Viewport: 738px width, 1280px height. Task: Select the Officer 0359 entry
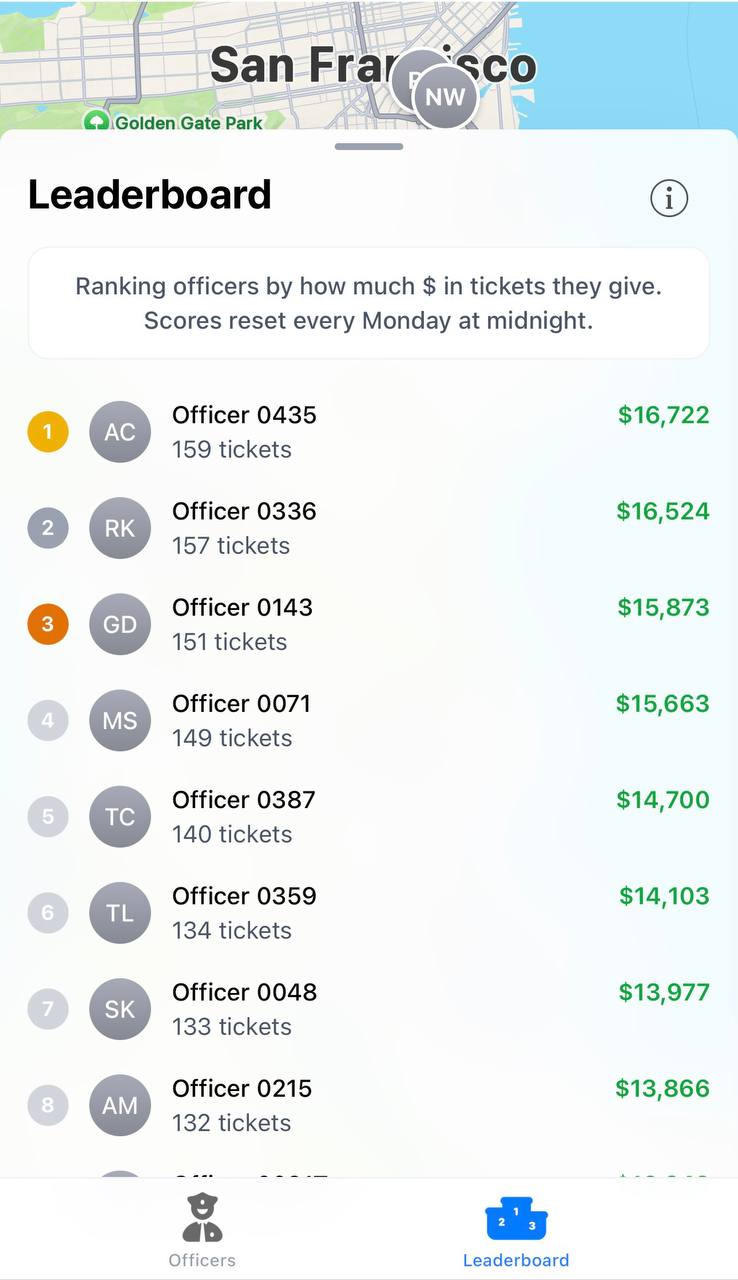point(369,912)
